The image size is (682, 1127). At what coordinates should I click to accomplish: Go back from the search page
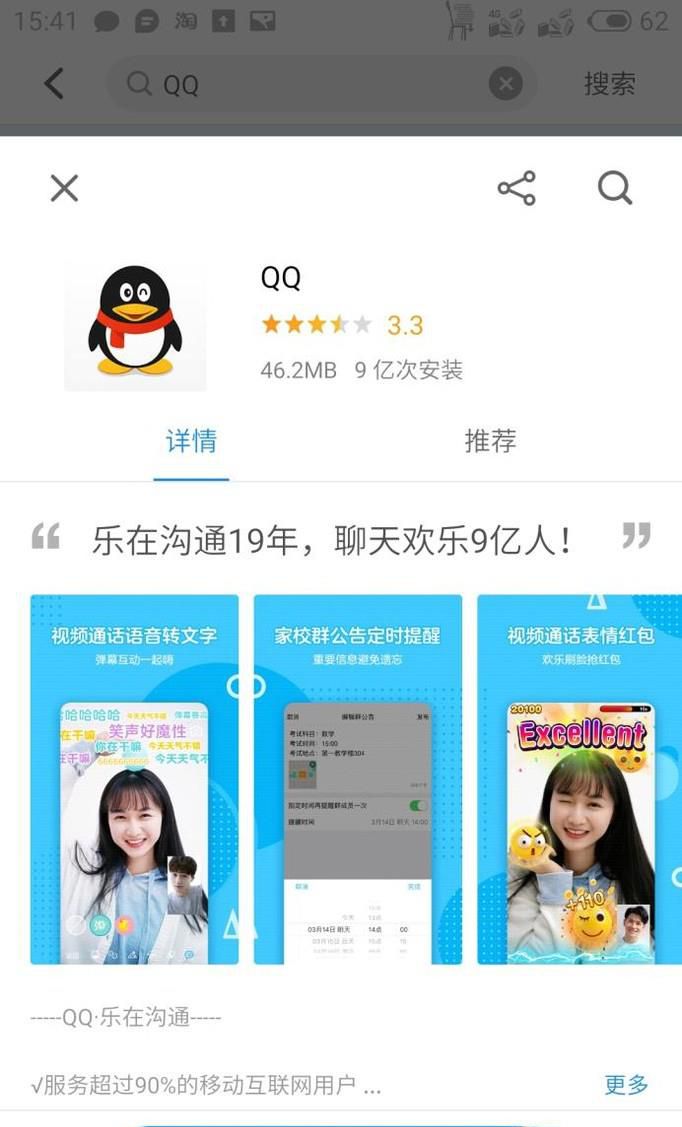[55, 84]
